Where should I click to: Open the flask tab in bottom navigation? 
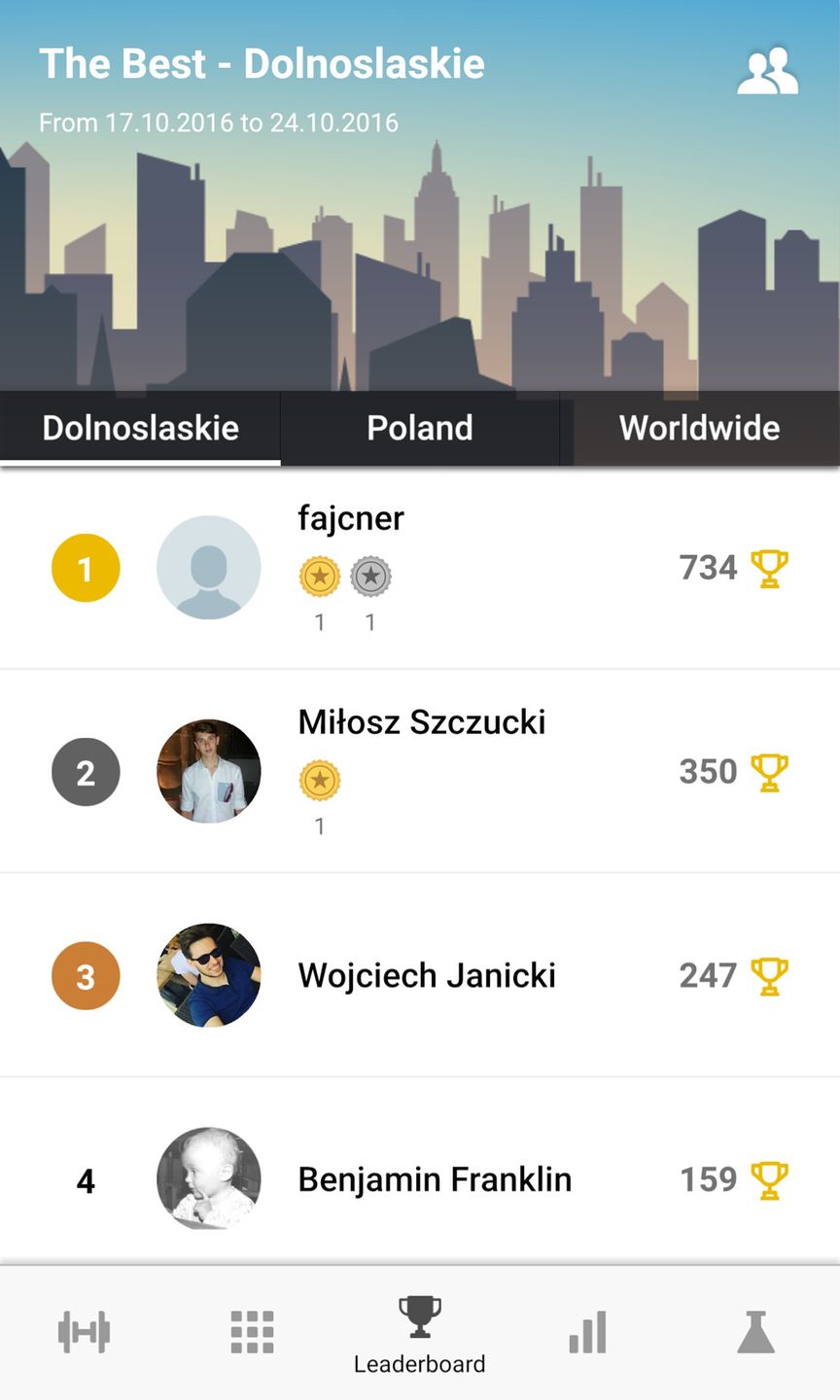(x=755, y=1332)
